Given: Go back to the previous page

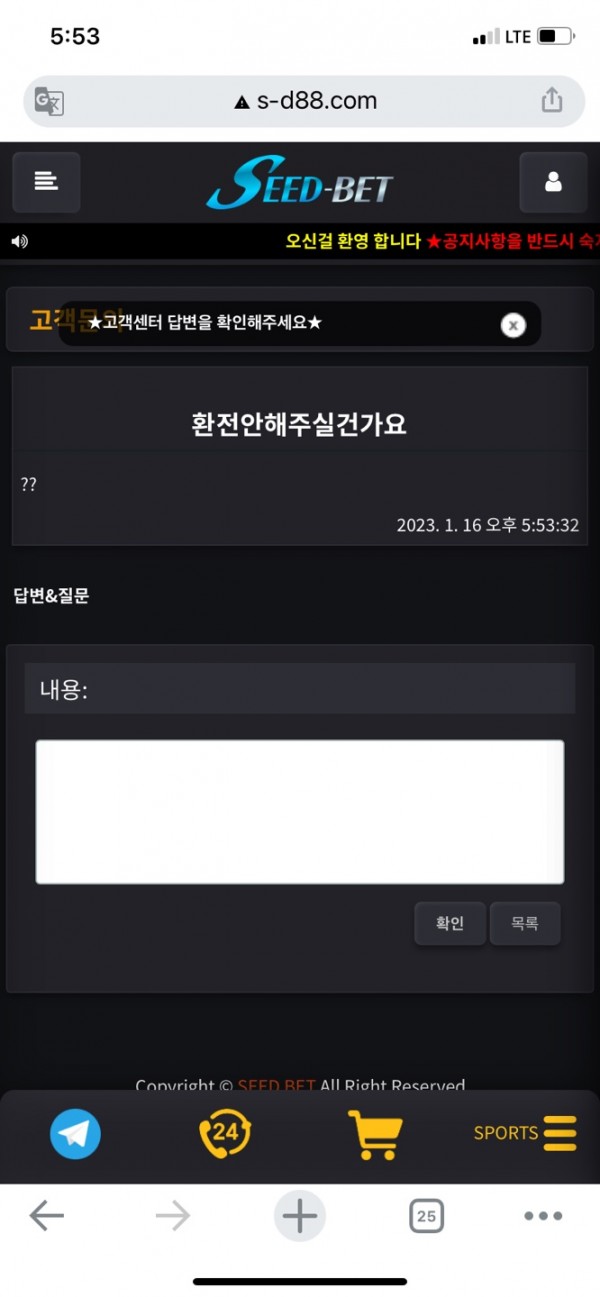Looking at the screenshot, I should 46,1216.
